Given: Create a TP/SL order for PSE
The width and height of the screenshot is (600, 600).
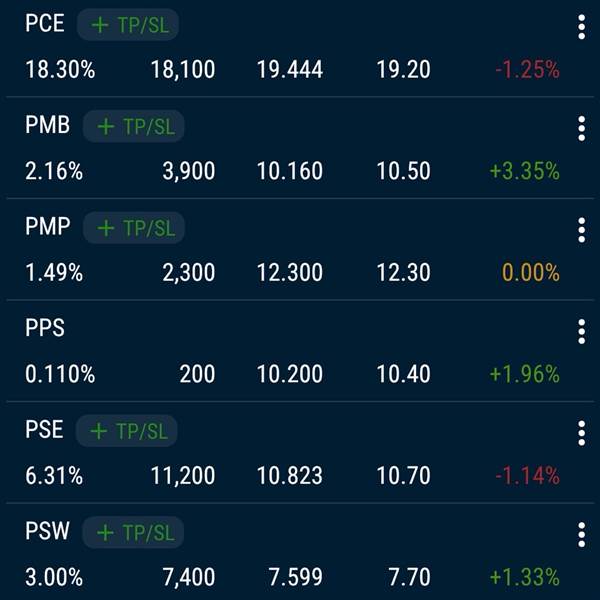Looking at the screenshot, I should (127, 431).
